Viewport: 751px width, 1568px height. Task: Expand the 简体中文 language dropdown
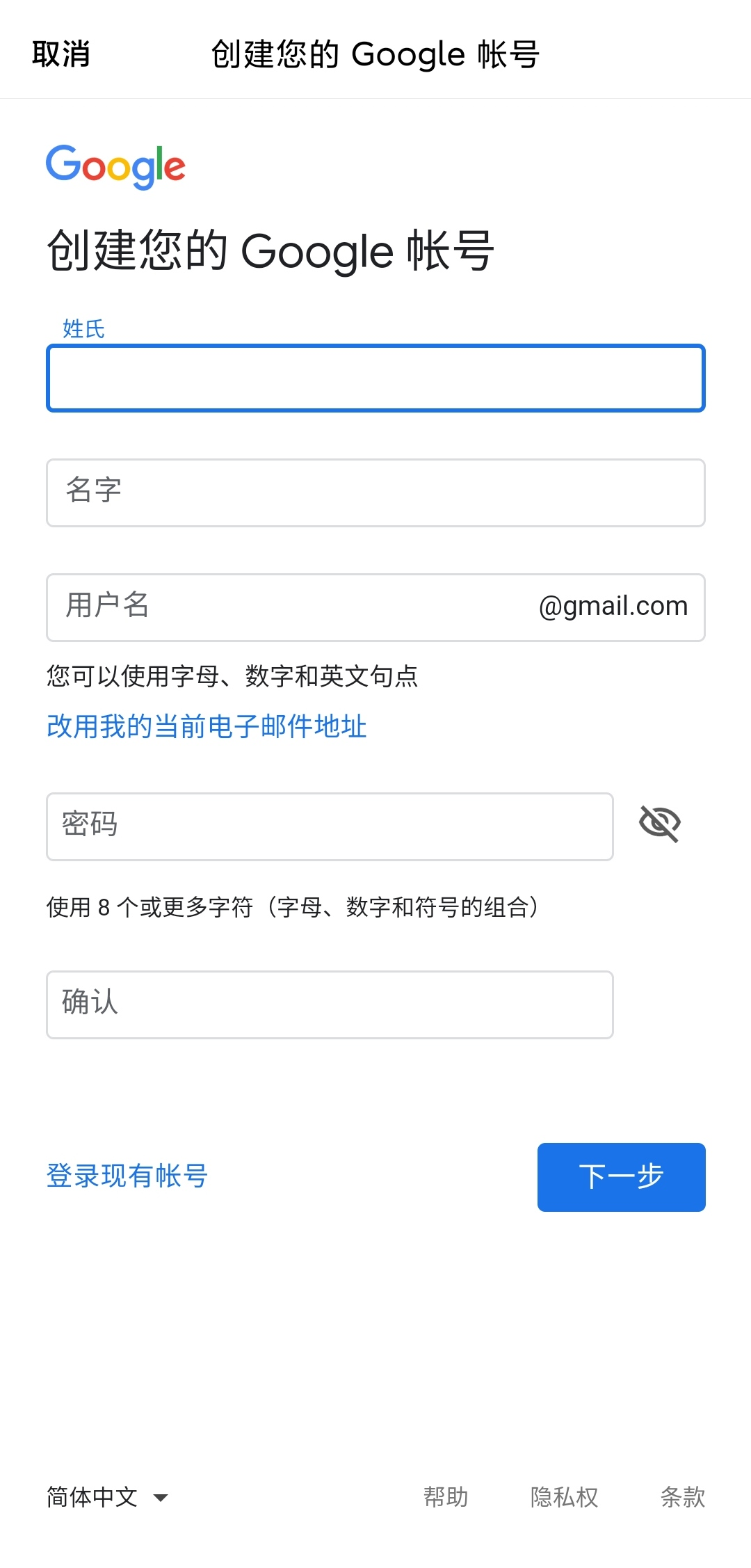pyautogui.click(x=108, y=1497)
